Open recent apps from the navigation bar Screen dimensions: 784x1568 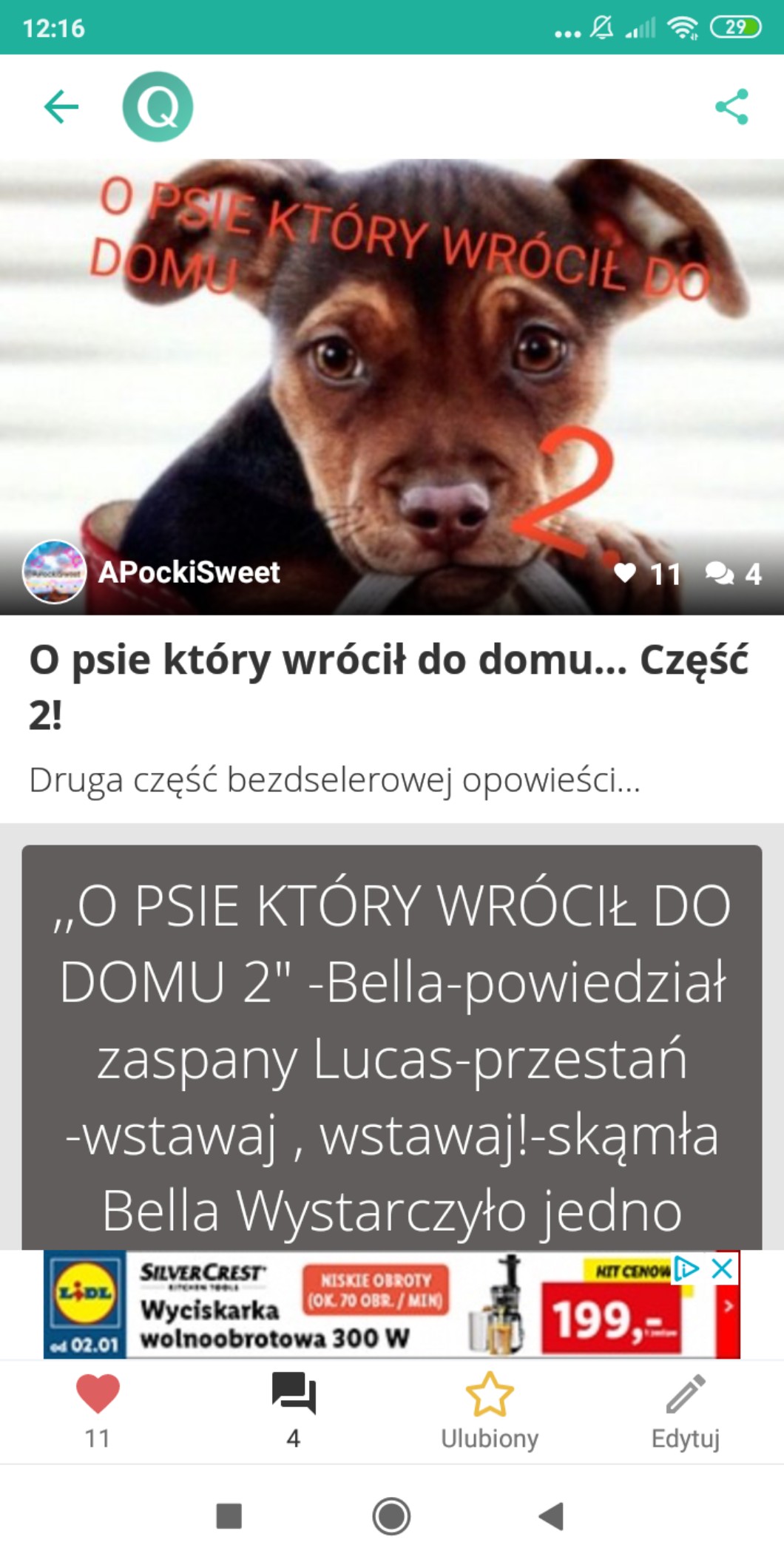pyautogui.click(x=229, y=1516)
